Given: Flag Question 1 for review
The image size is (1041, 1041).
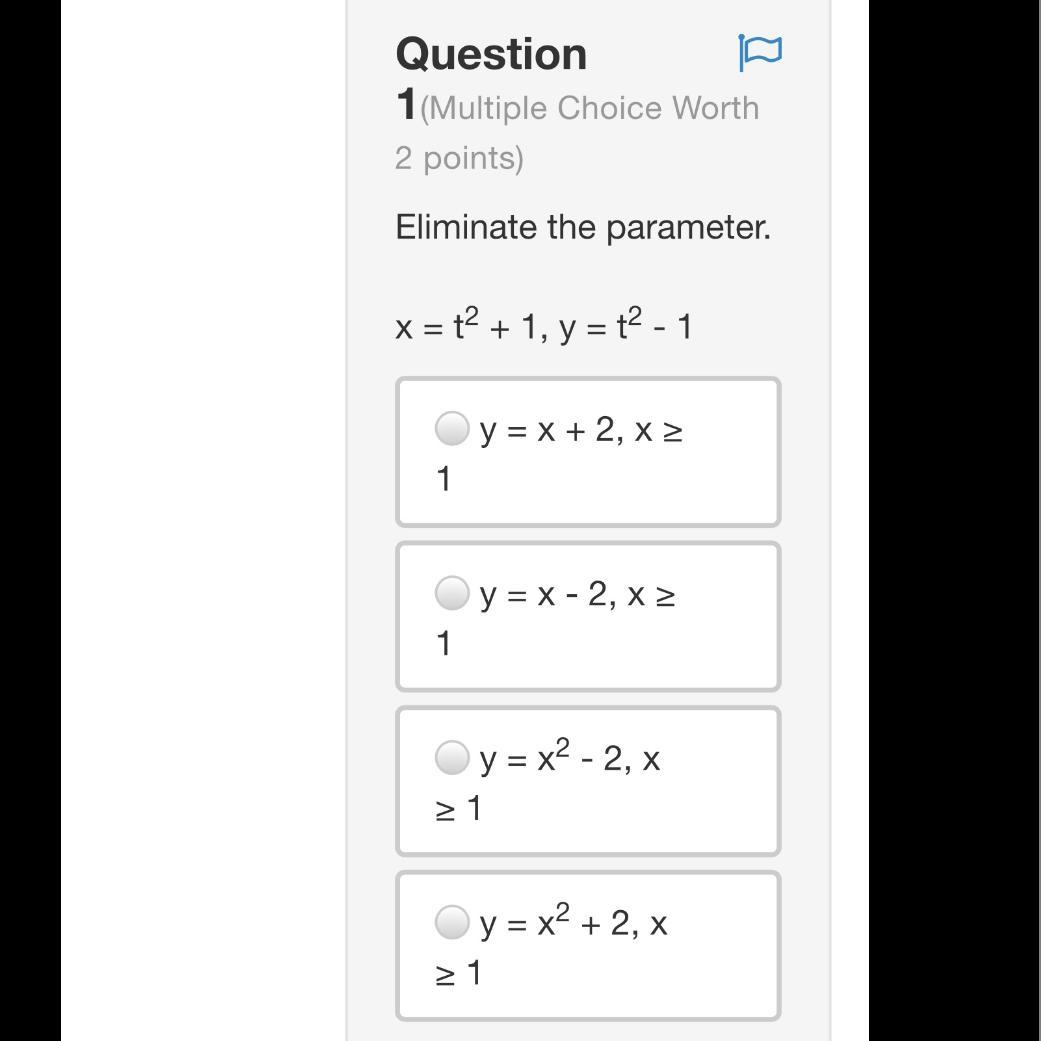Looking at the screenshot, I should pos(760,52).
